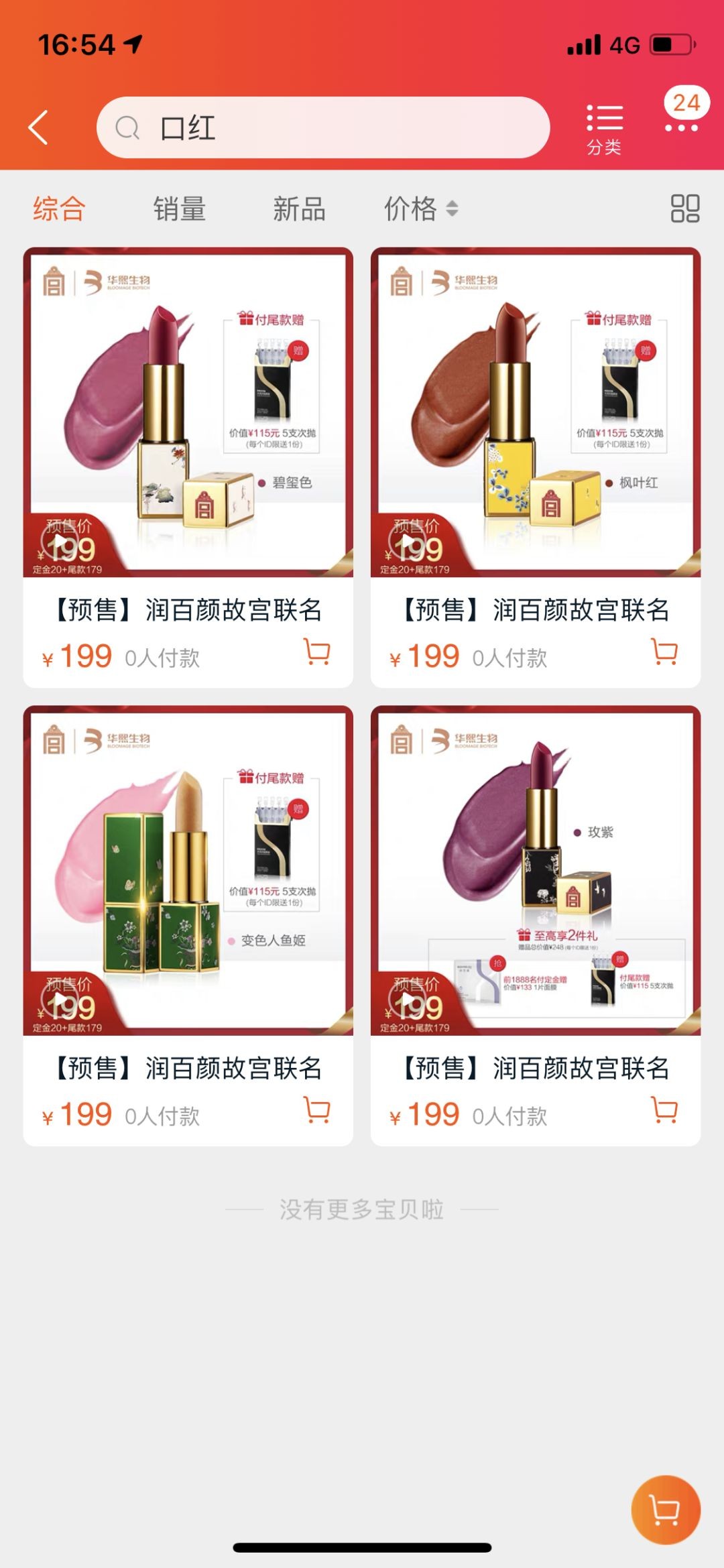This screenshot has width=724, height=1568.
Task: Open the more options with badge 24
Action: (682, 113)
